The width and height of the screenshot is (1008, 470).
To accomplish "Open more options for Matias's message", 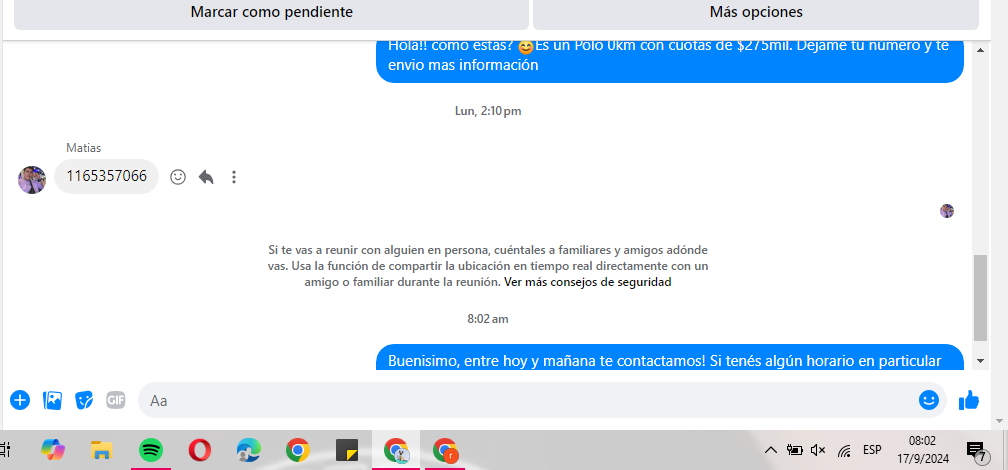I will [234, 177].
